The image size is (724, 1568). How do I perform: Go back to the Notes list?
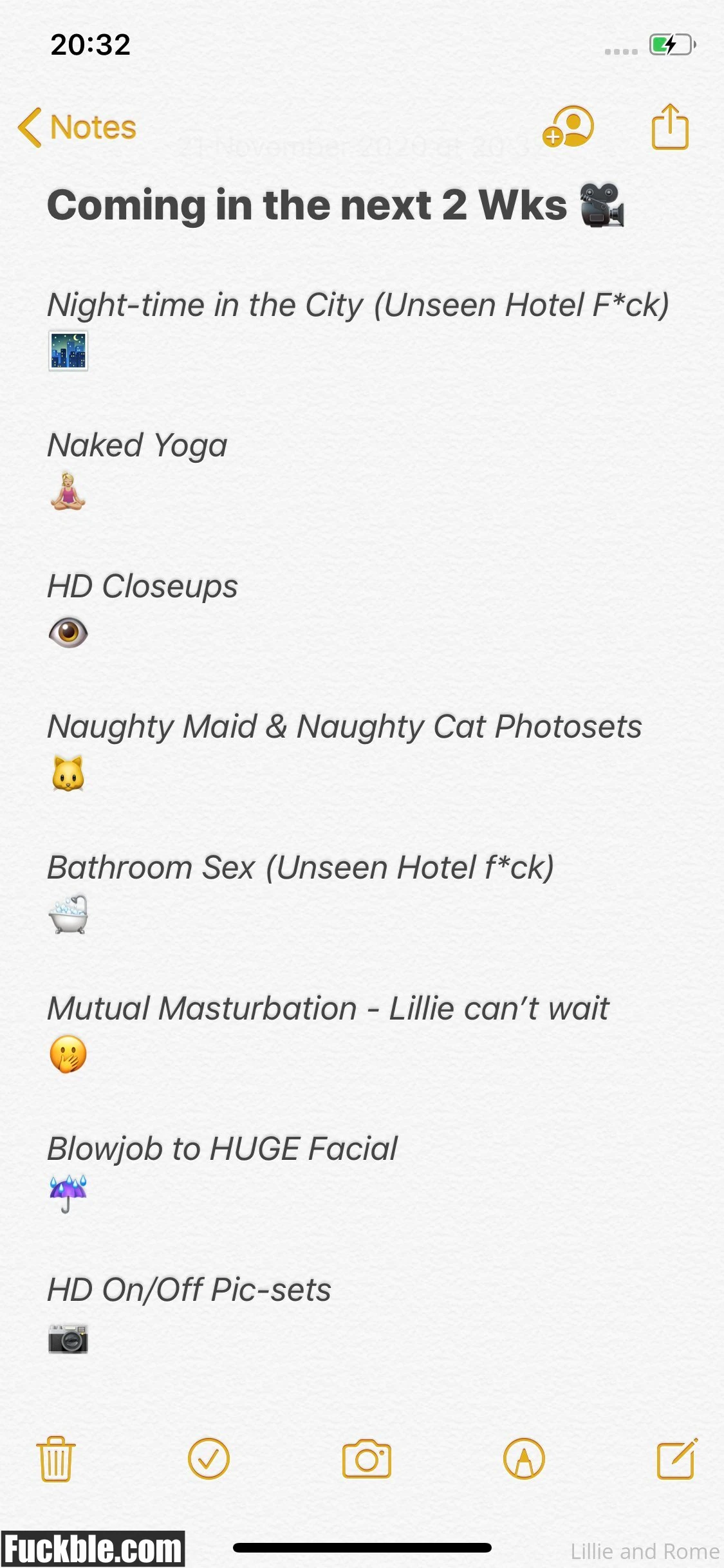point(77,127)
